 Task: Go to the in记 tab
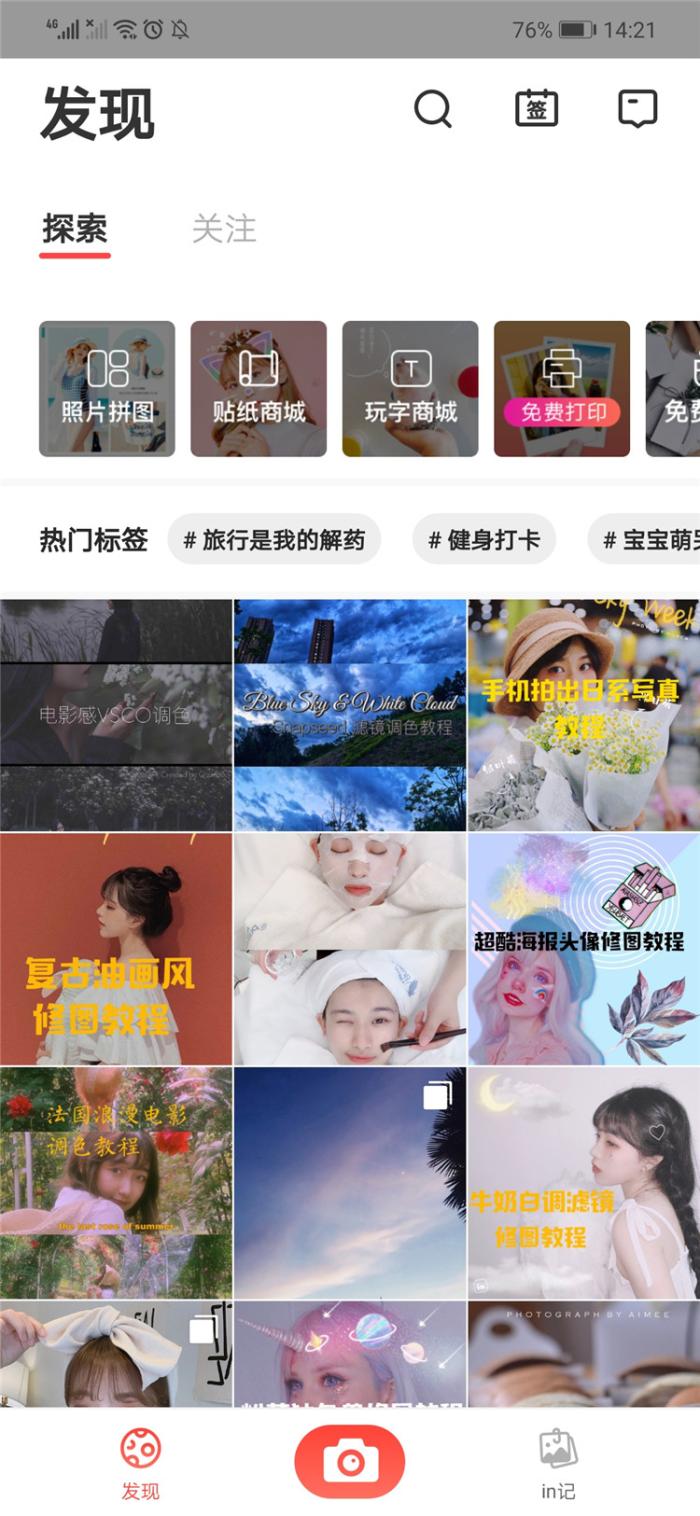tap(558, 1464)
